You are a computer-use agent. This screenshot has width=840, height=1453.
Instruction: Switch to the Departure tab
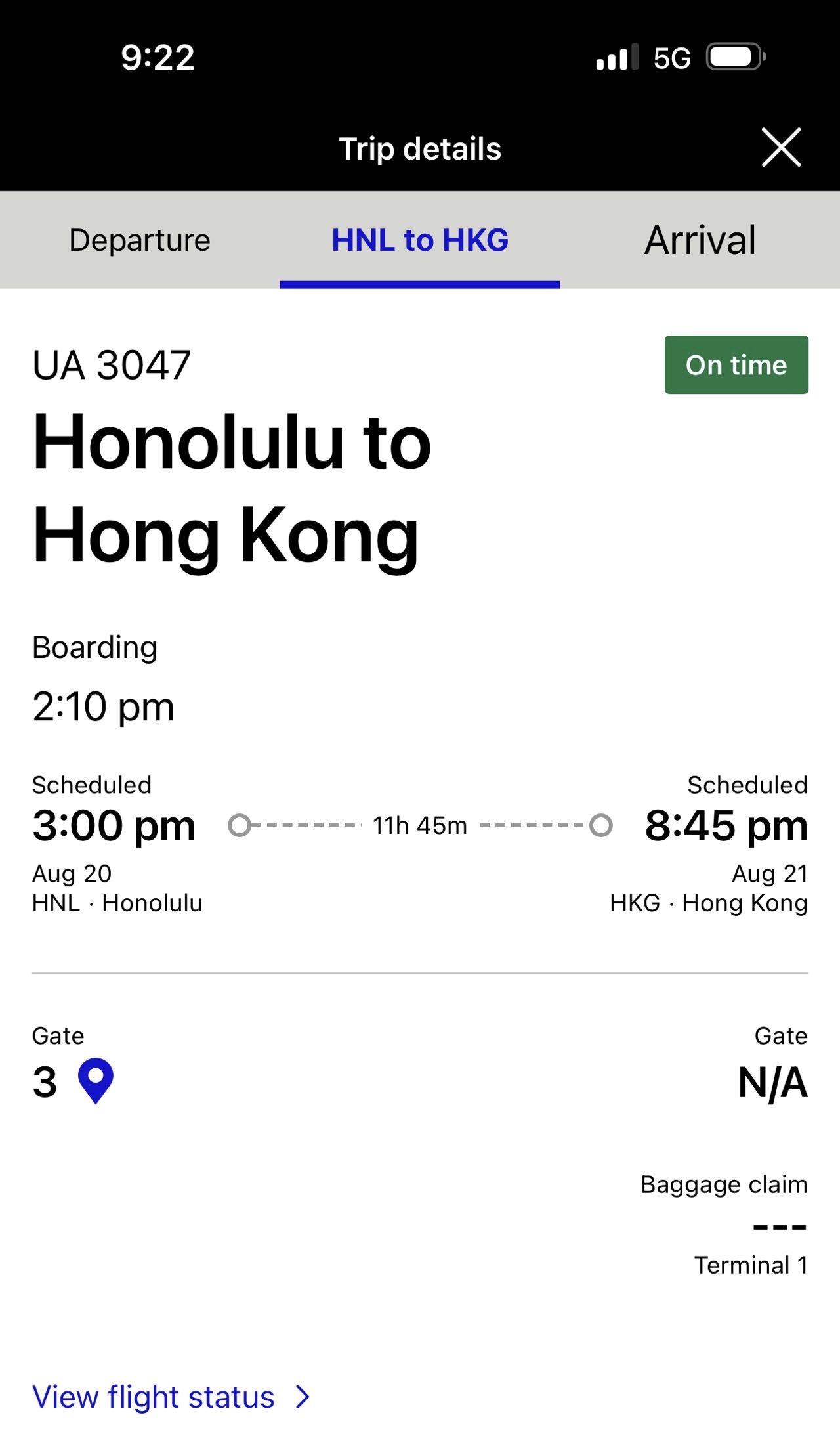pyautogui.click(x=140, y=240)
